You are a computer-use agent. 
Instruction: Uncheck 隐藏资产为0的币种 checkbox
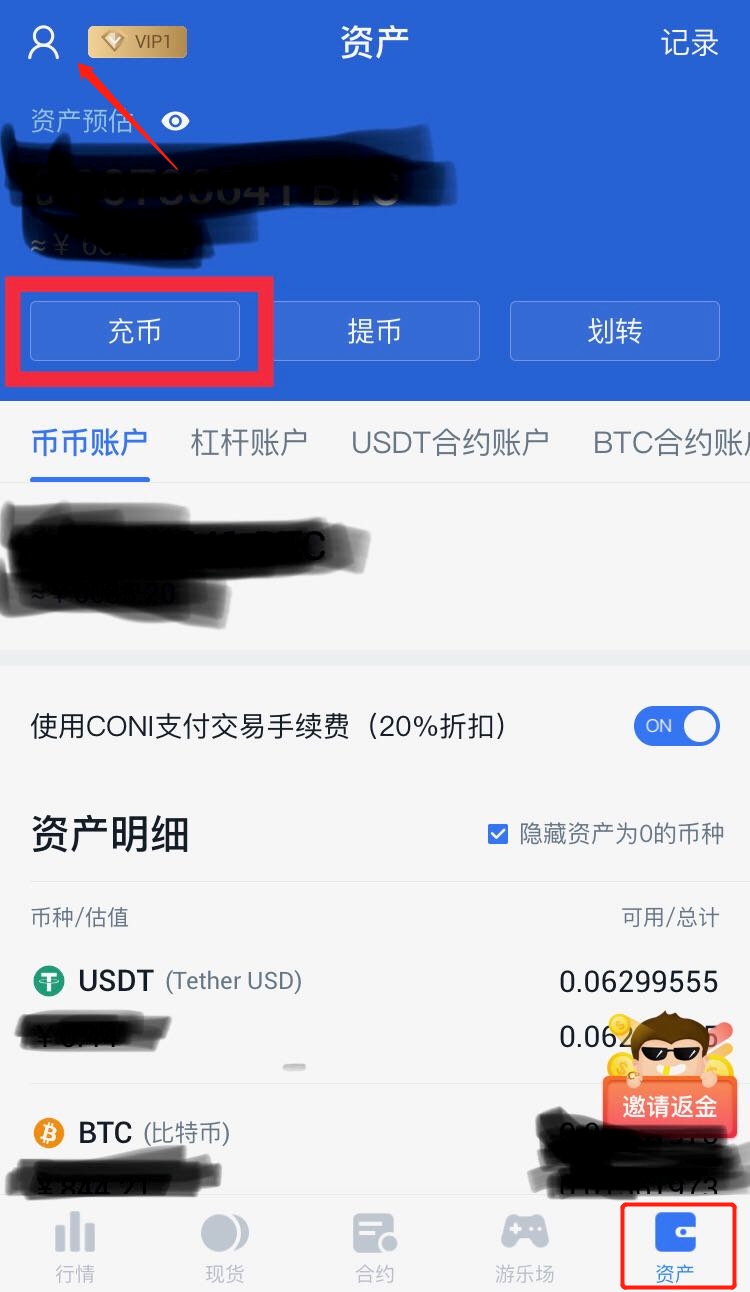pos(498,833)
